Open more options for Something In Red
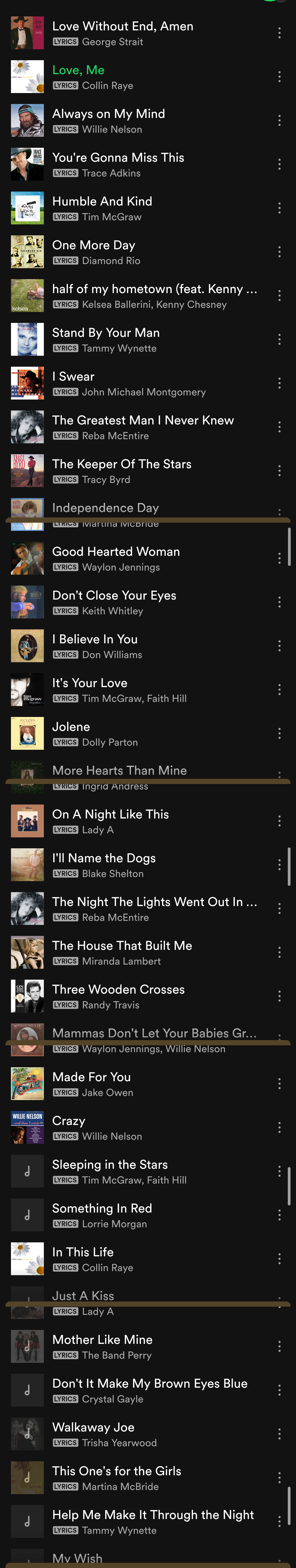The height and width of the screenshot is (1568, 296). tap(280, 1215)
